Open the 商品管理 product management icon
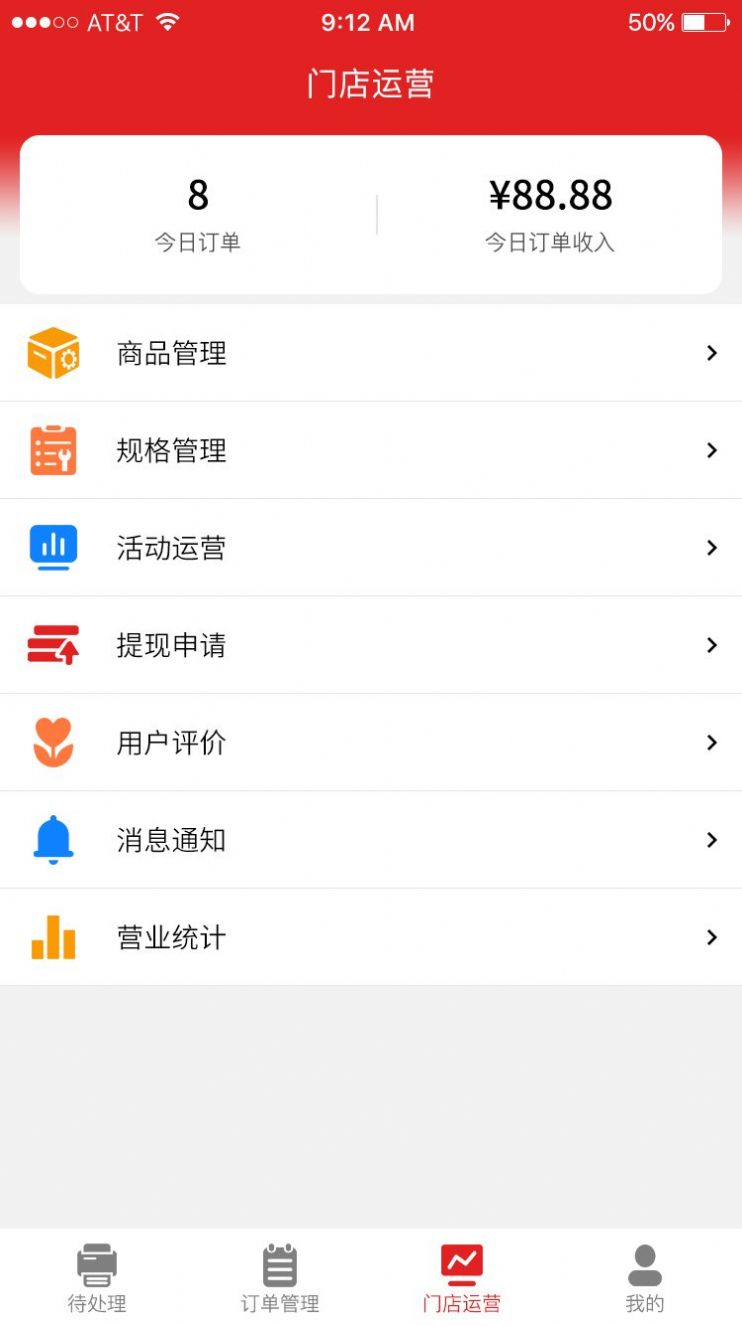The width and height of the screenshot is (742, 1326). 52,353
